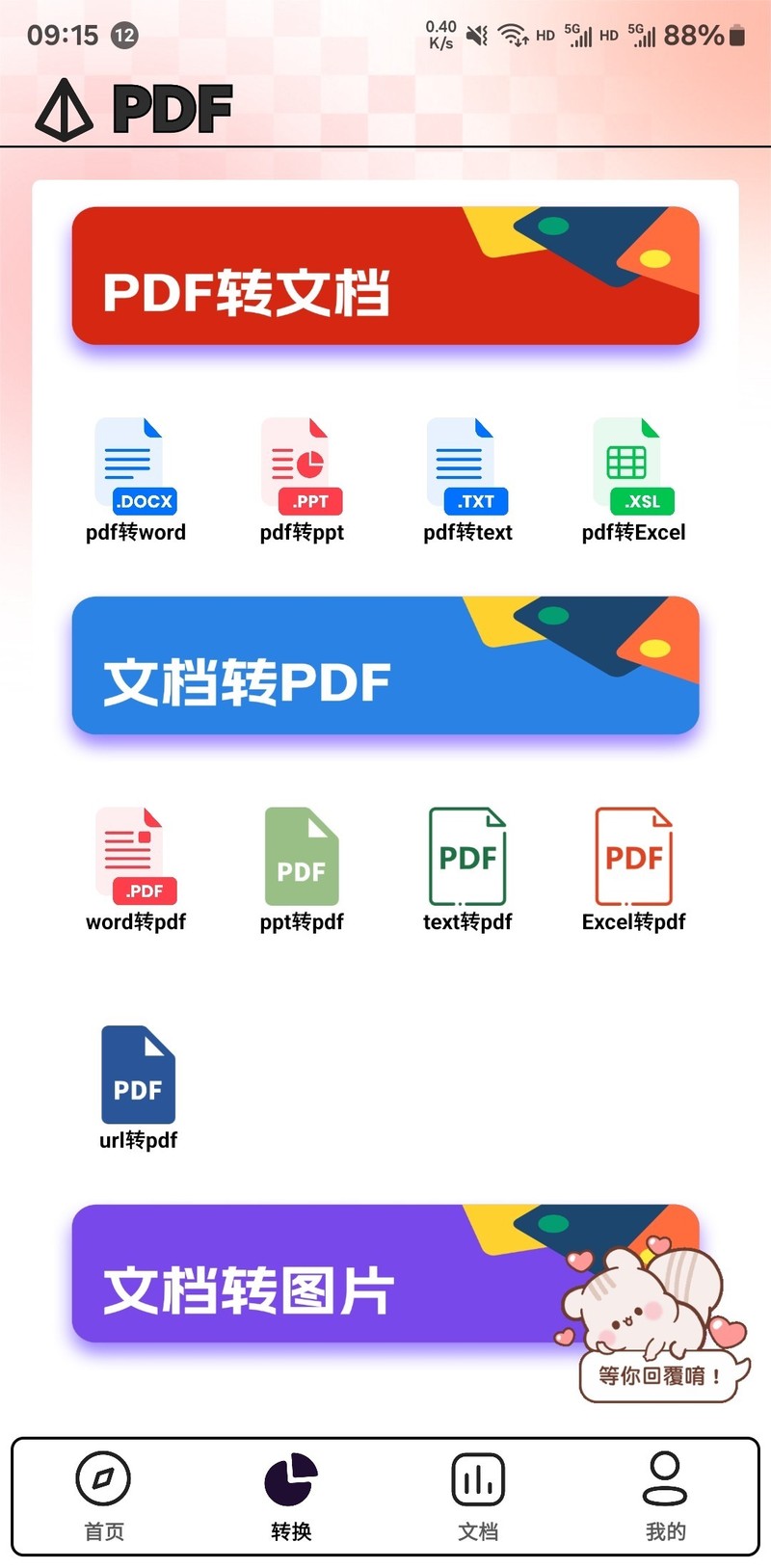Image resolution: width=771 pixels, height=1568 pixels.
Task: Open the pdf转word converter
Action: (135, 479)
